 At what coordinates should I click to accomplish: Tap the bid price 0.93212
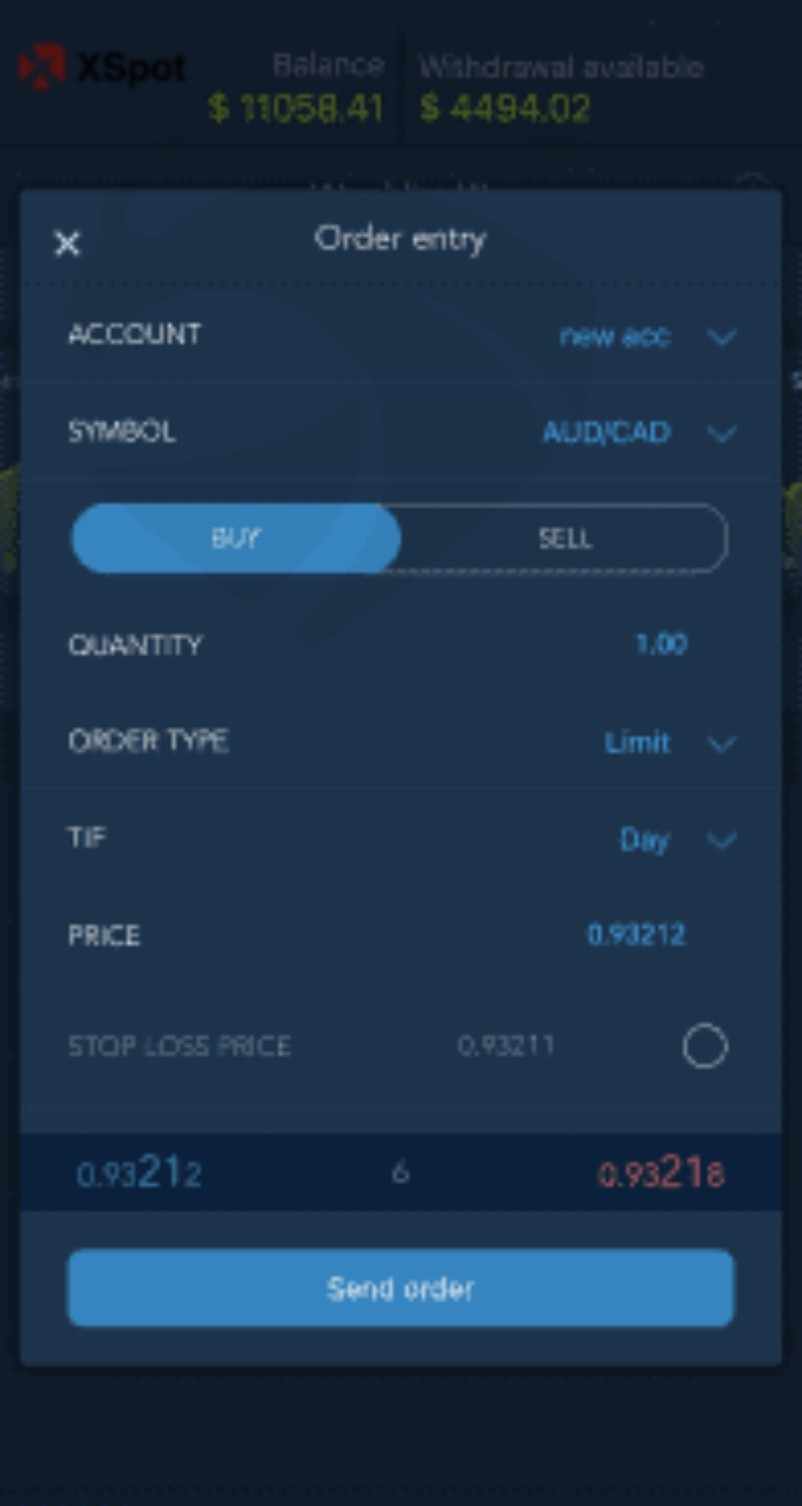click(x=139, y=1172)
